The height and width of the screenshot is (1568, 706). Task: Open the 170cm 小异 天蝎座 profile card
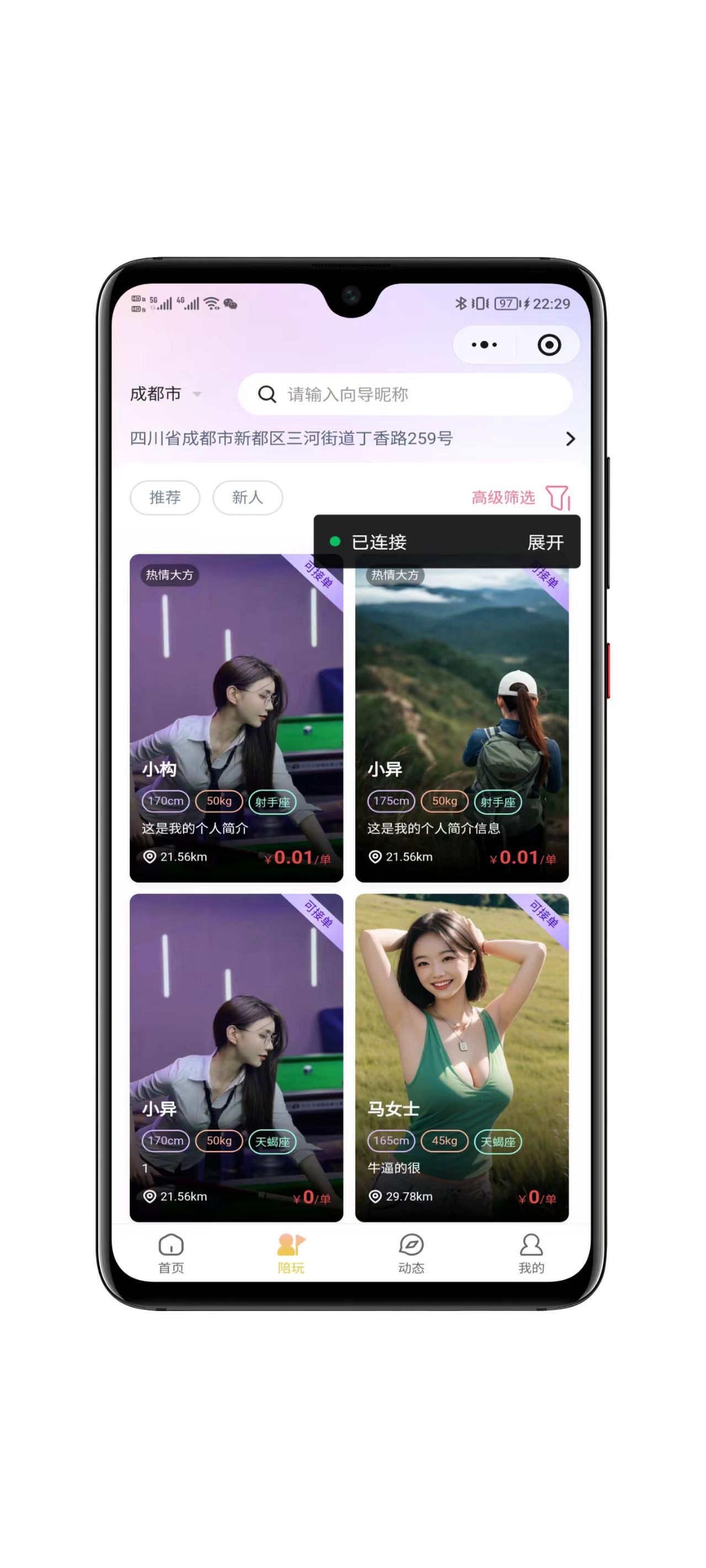point(236,1057)
